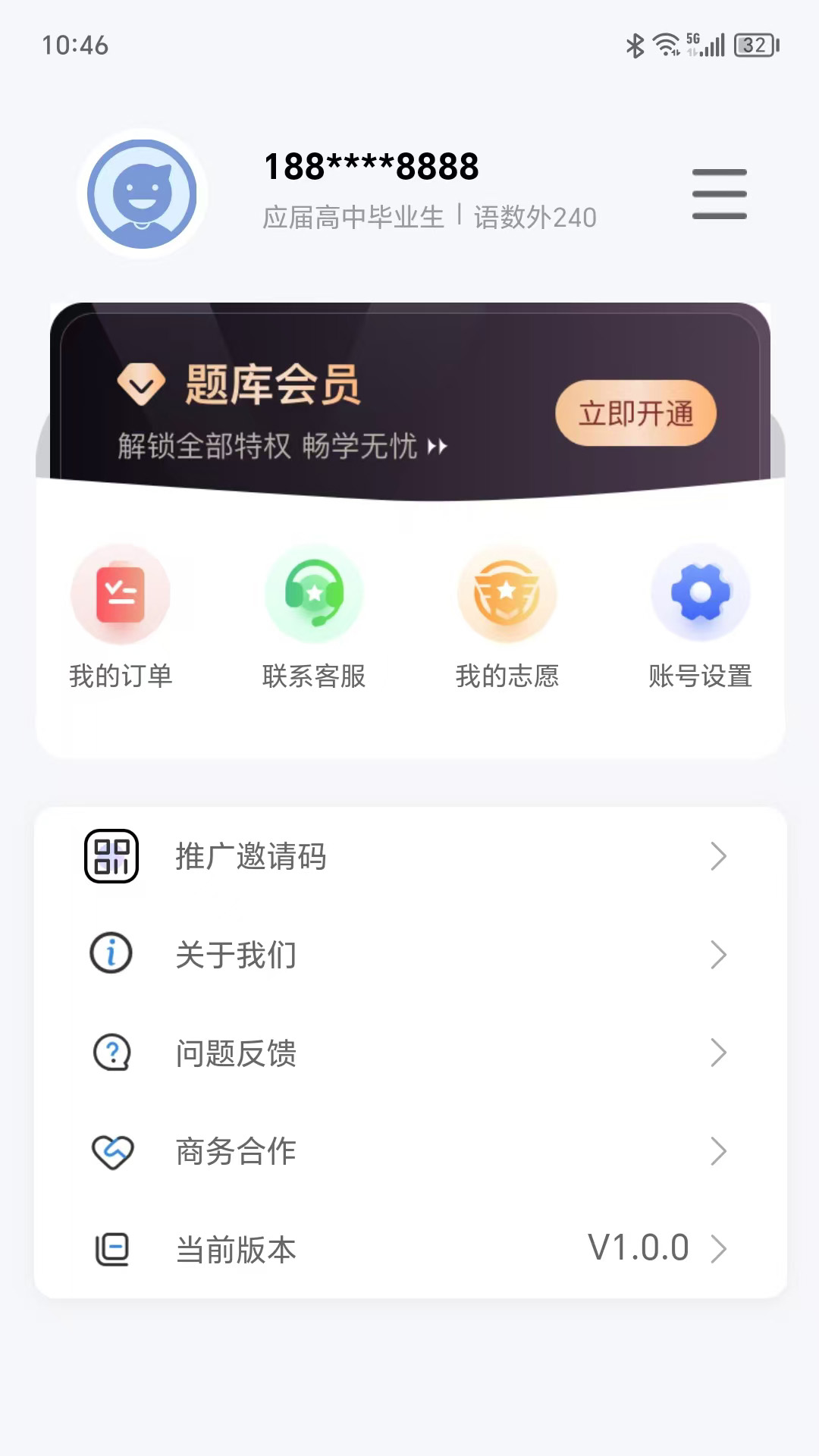819x1456 pixels.
Task: Open the hamburger menu at top right
Action: [x=718, y=193]
